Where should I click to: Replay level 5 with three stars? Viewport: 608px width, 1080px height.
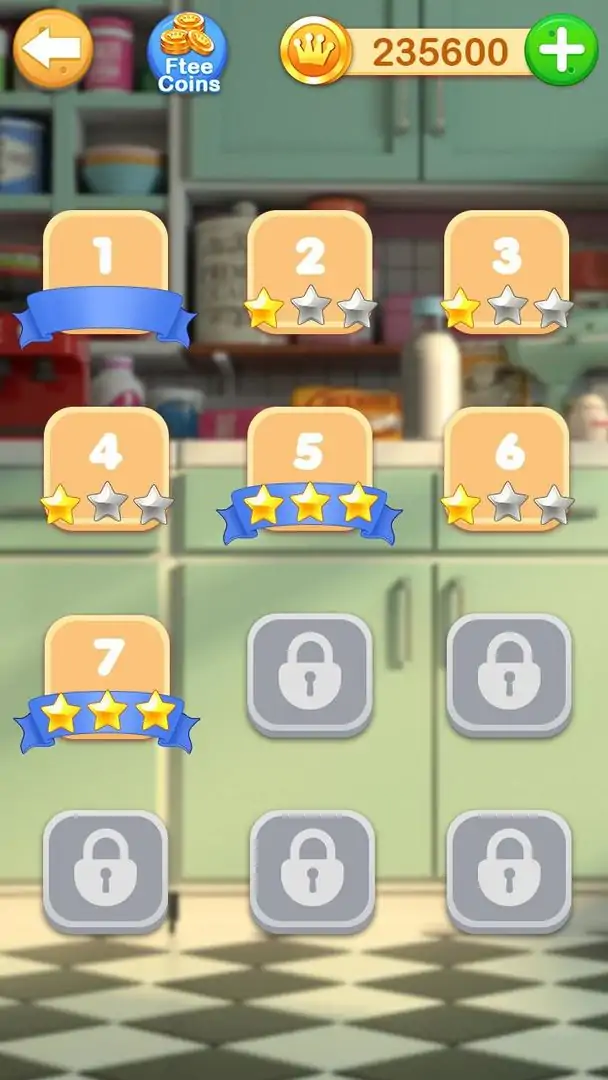tap(310, 463)
